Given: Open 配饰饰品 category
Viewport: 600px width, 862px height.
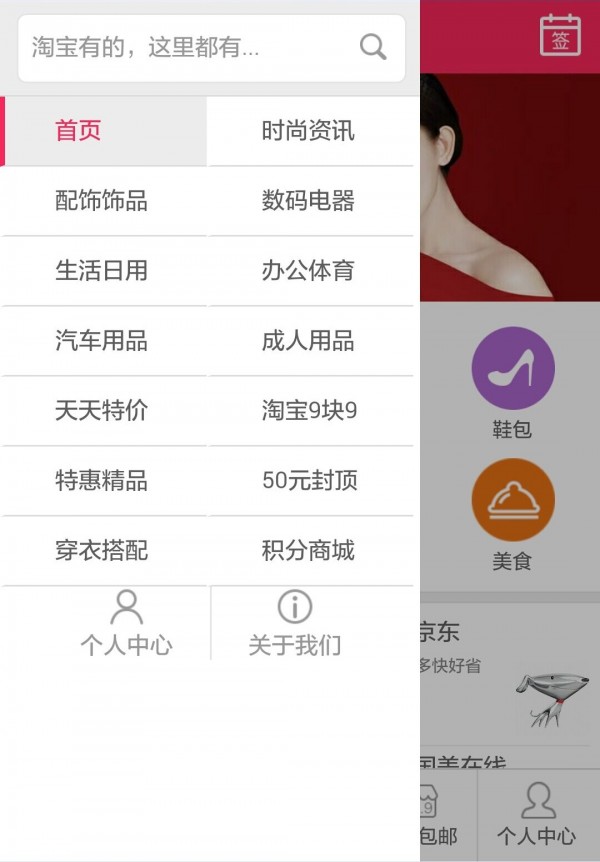Looking at the screenshot, I should point(104,201).
